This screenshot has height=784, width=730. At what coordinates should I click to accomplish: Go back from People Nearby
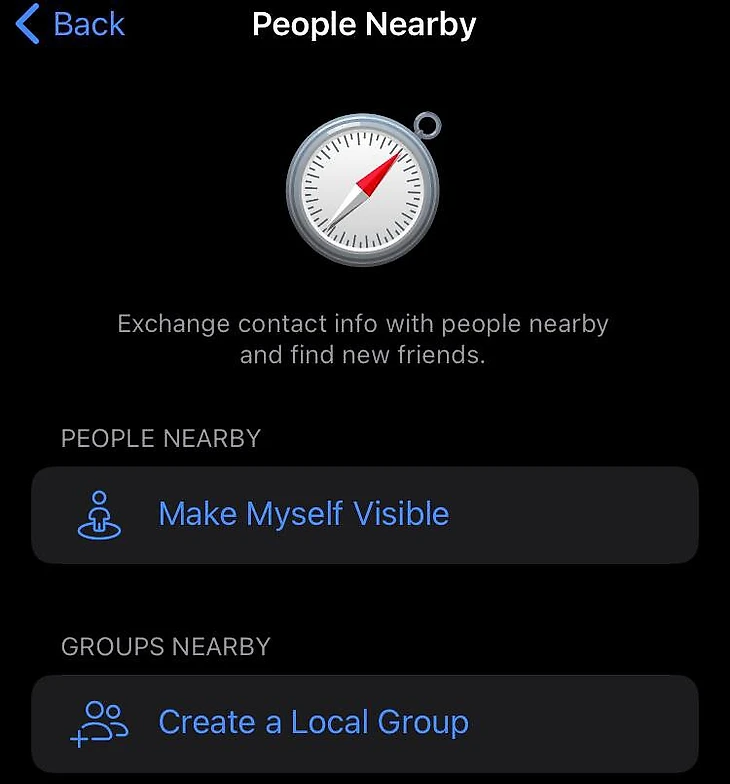(x=70, y=24)
